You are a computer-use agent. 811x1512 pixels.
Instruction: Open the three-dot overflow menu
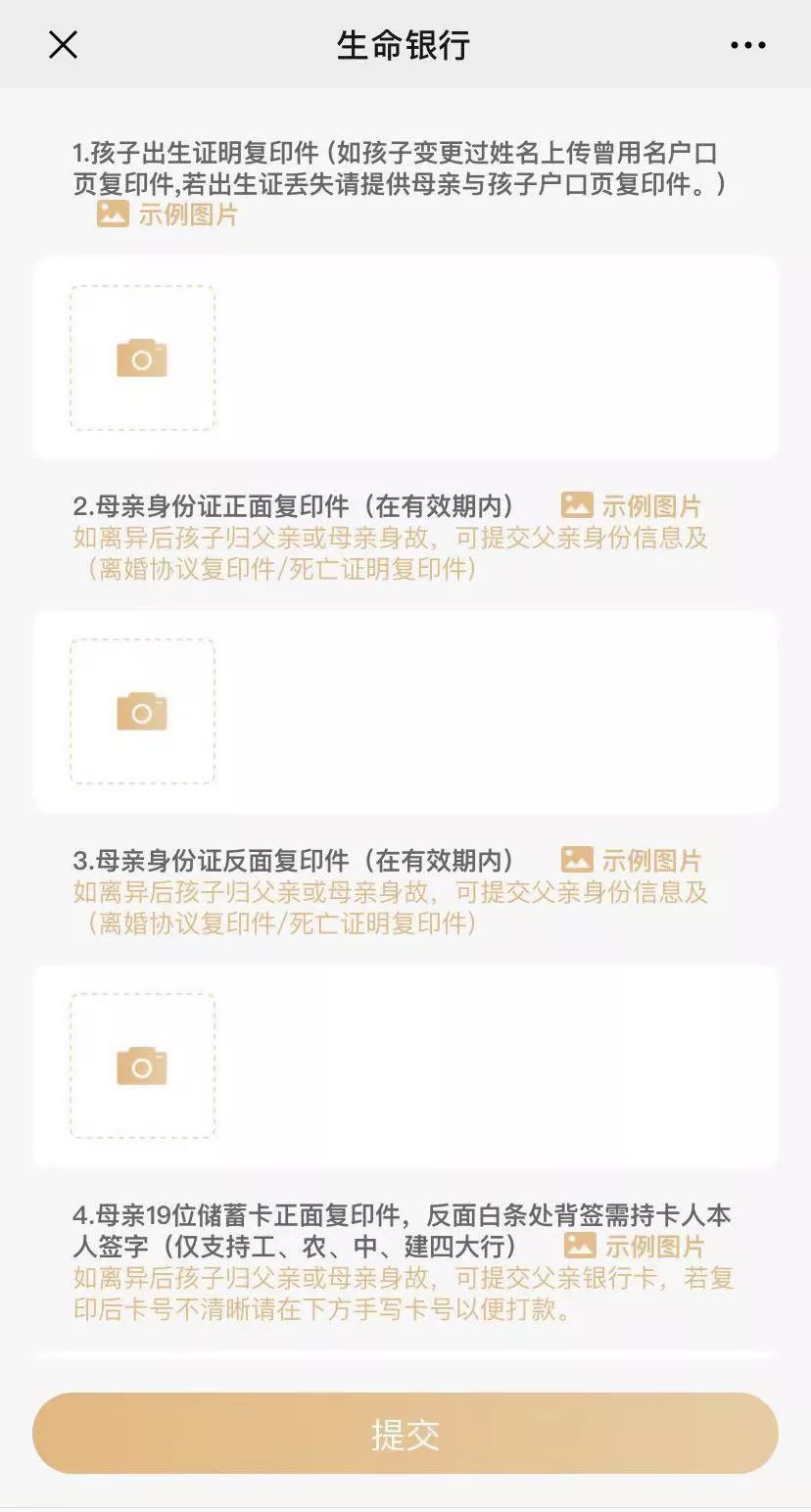[x=748, y=45]
